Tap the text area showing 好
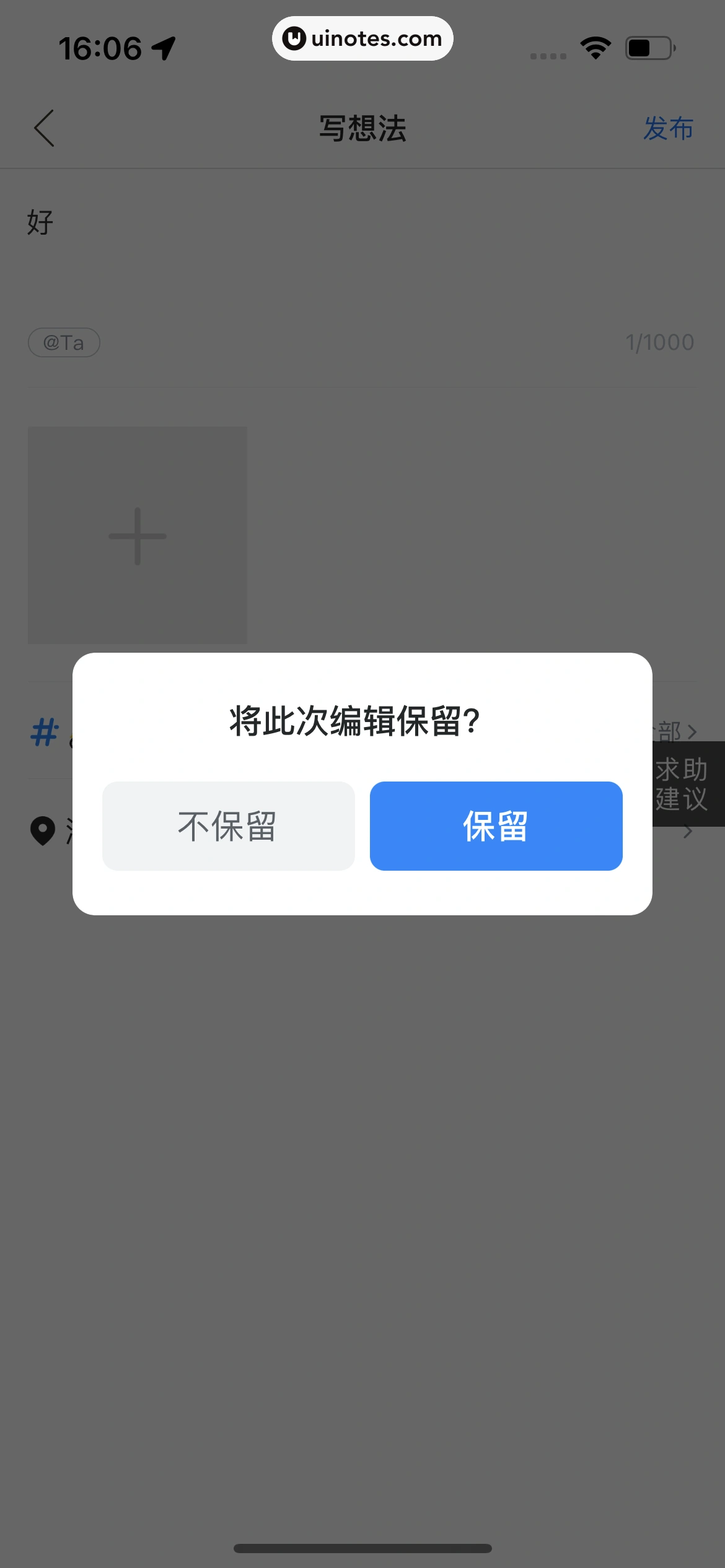This screenshot has width=725, height=1568. (40, 222)
